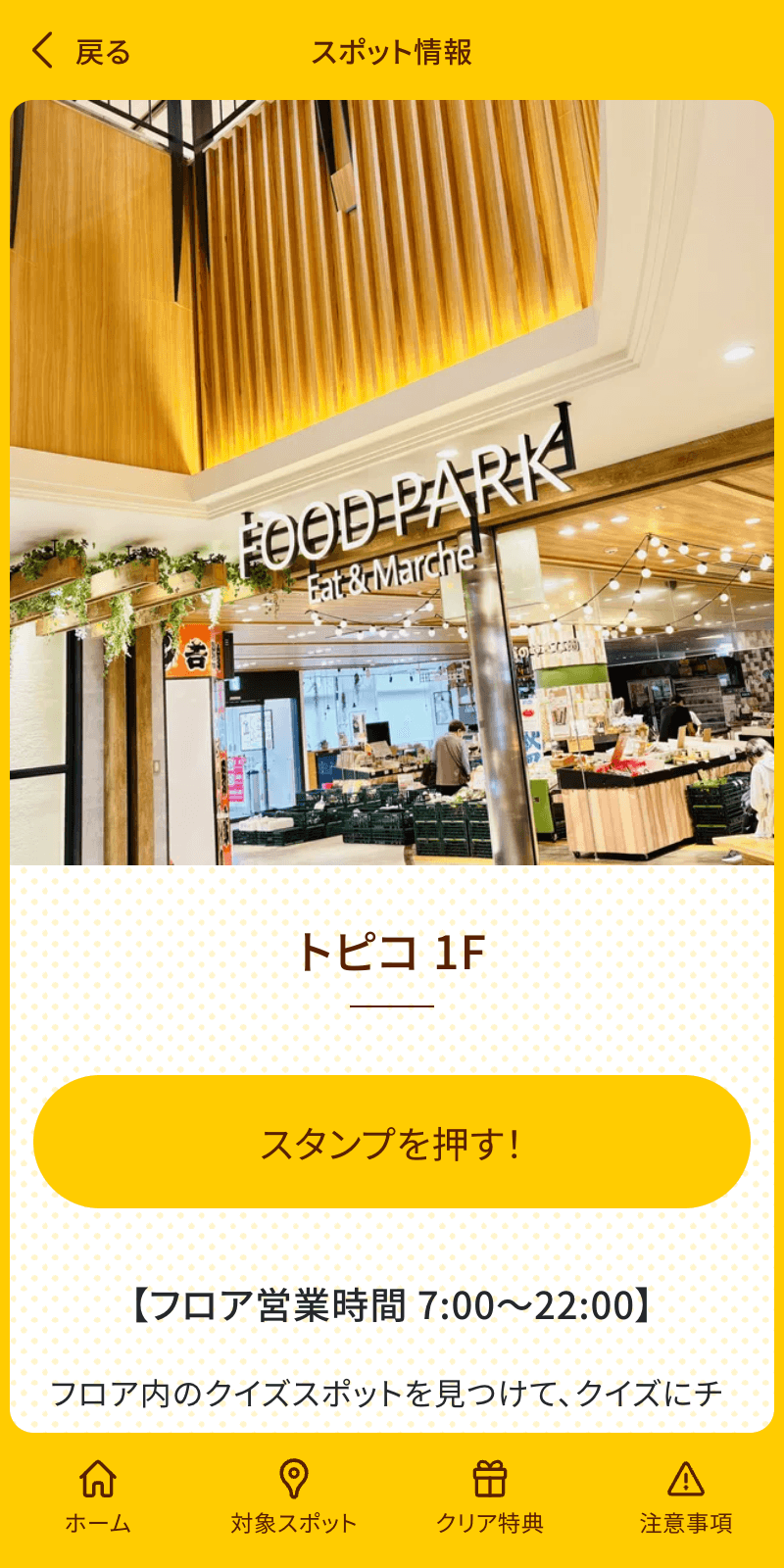The height and width of the screenshot is (1568, 784).
Task: Switch to the 対象スポット tab
Action: tap(296, 1520)
